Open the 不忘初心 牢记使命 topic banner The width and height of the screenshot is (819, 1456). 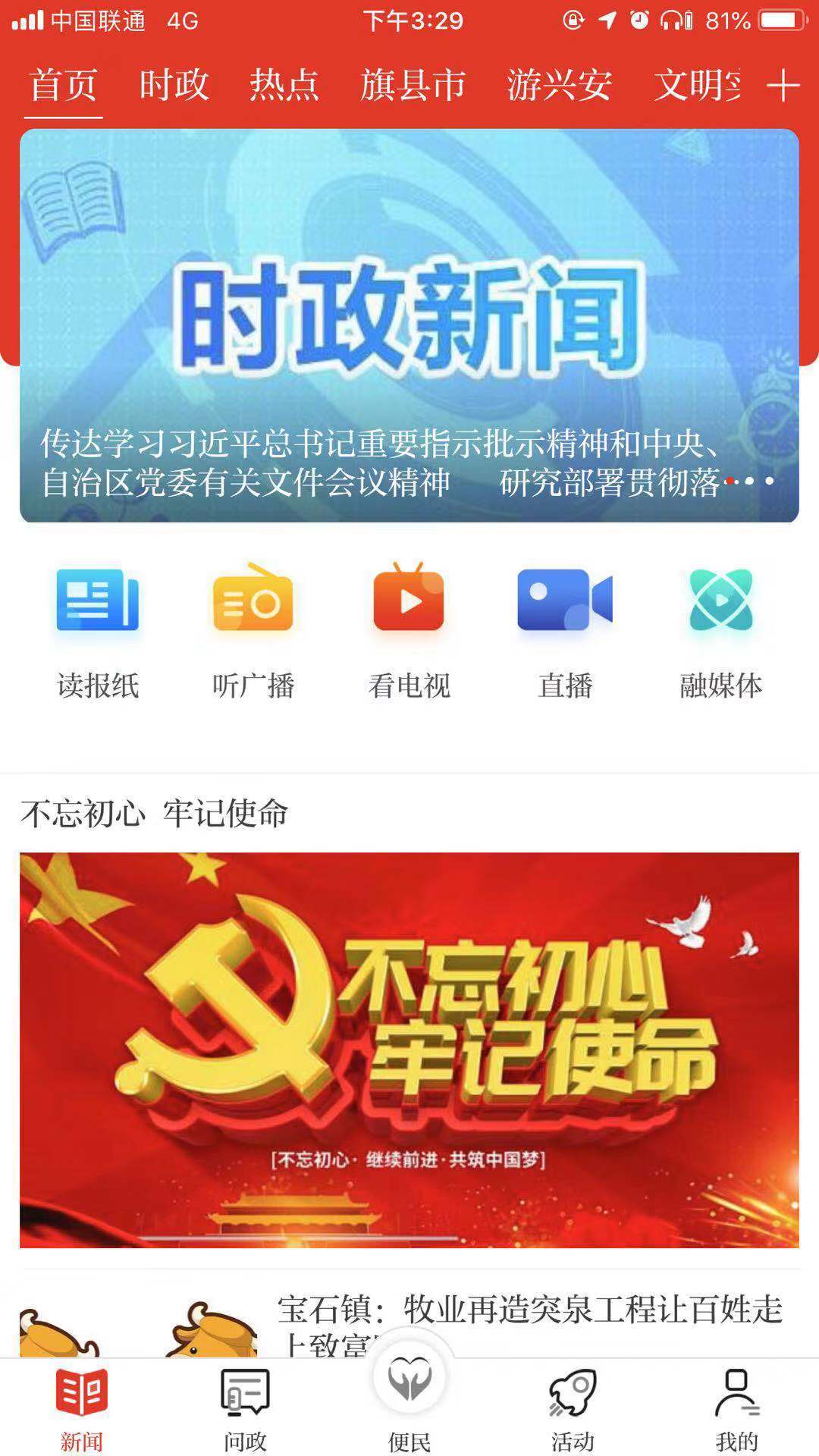tap(409, 1050)
